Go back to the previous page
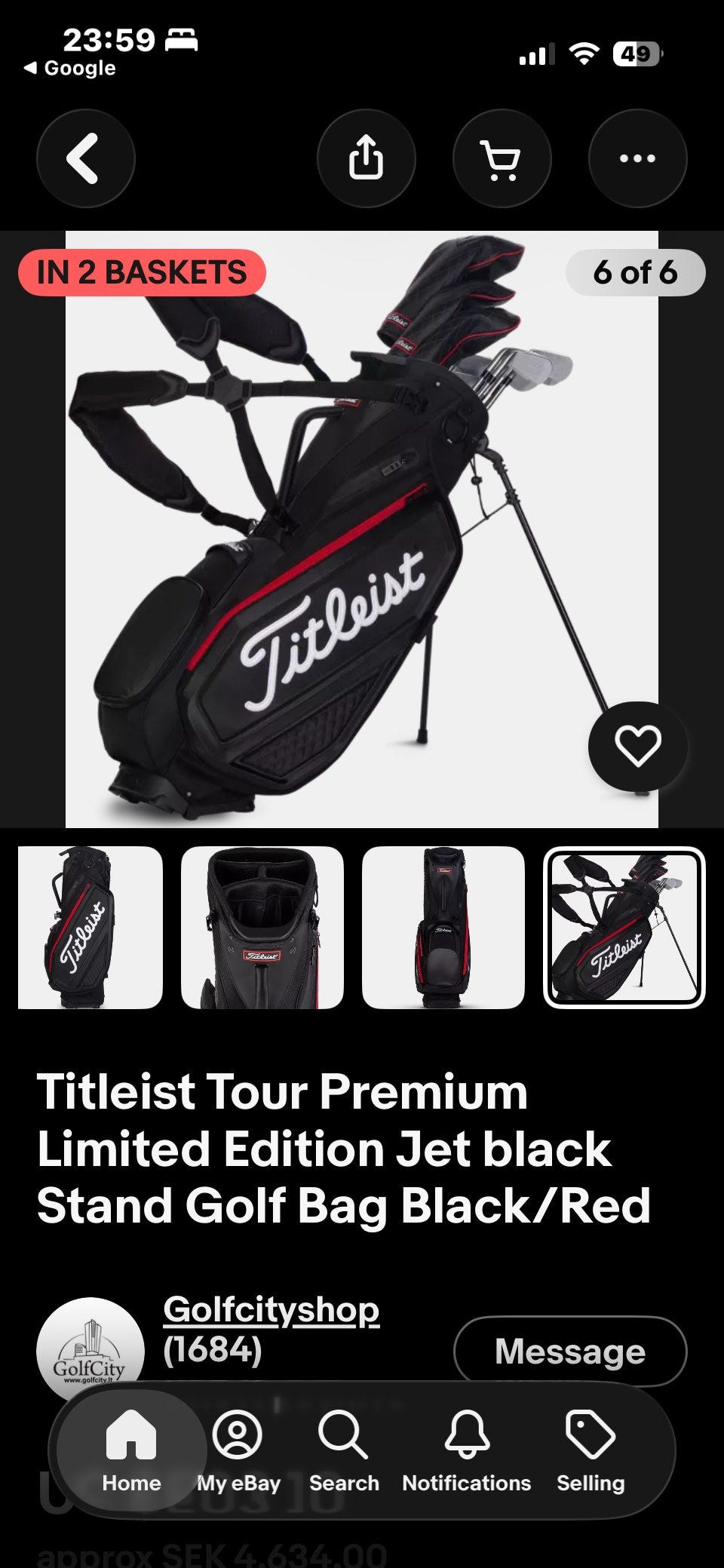 coord(85,158)
